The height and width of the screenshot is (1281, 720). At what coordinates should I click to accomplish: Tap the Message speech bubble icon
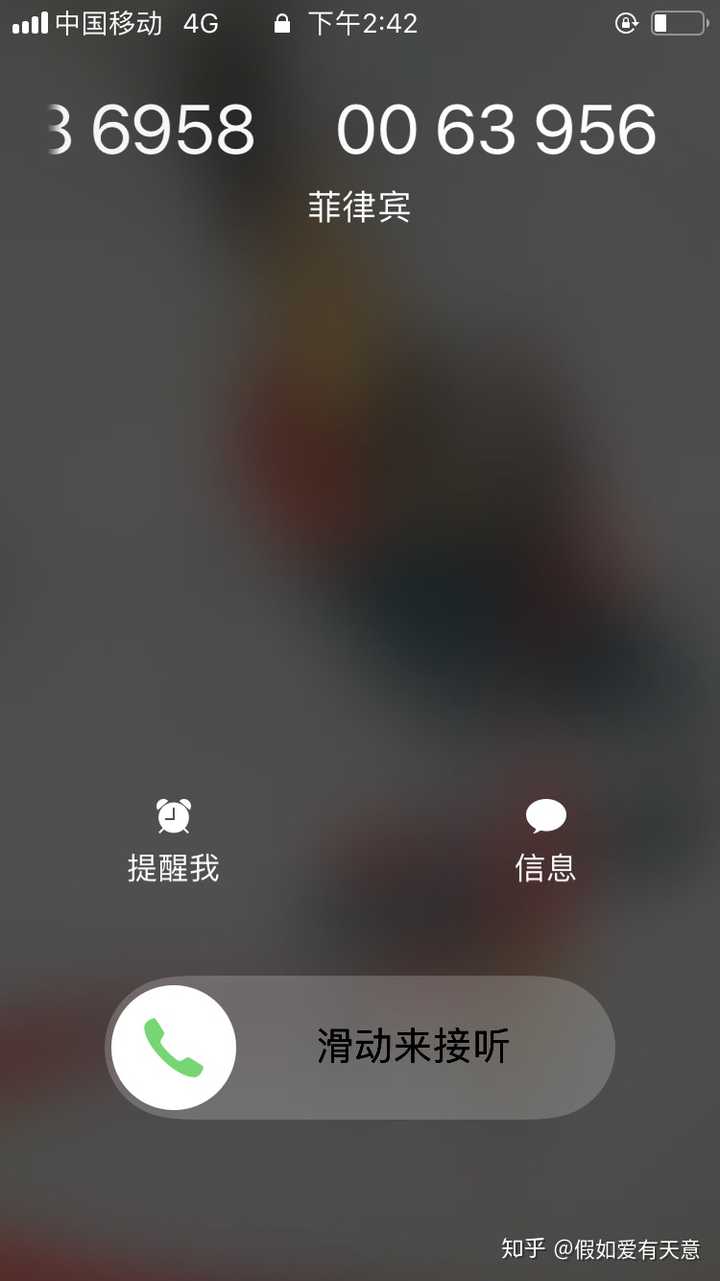pyautogui.click(x=545, y=815)
